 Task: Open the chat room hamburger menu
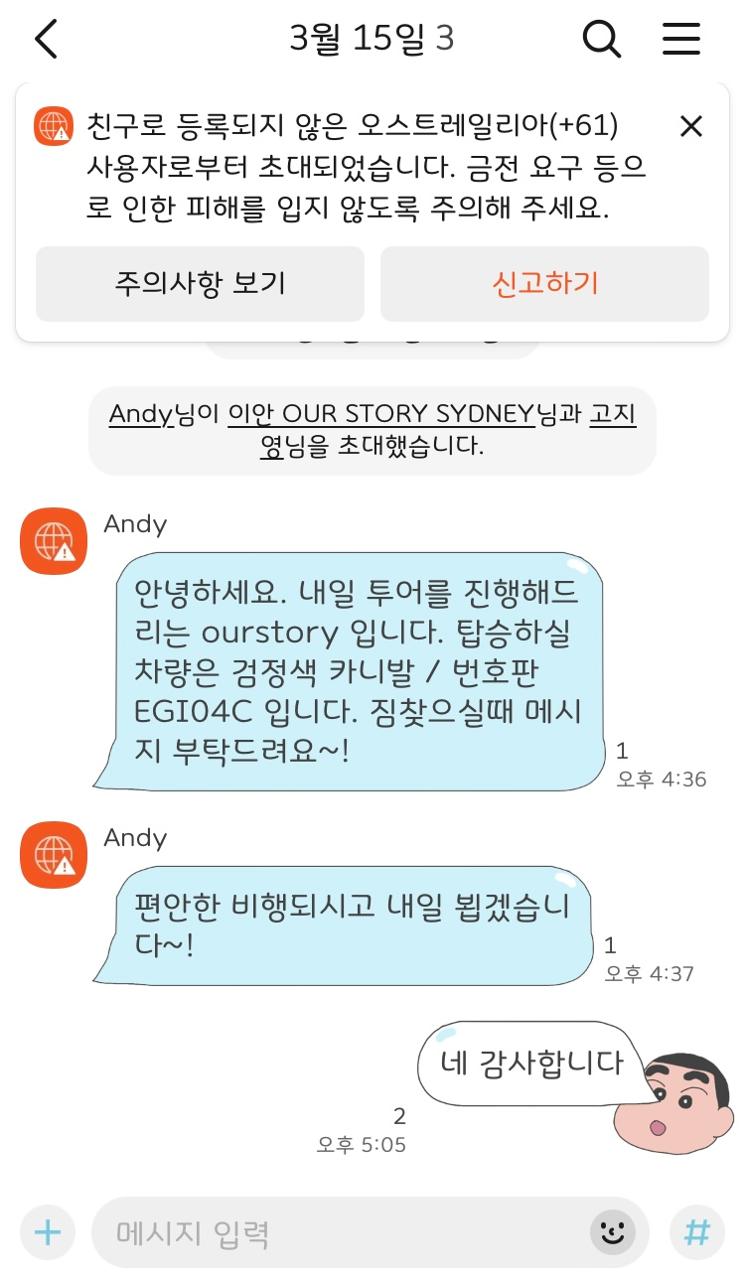[681, 40]
